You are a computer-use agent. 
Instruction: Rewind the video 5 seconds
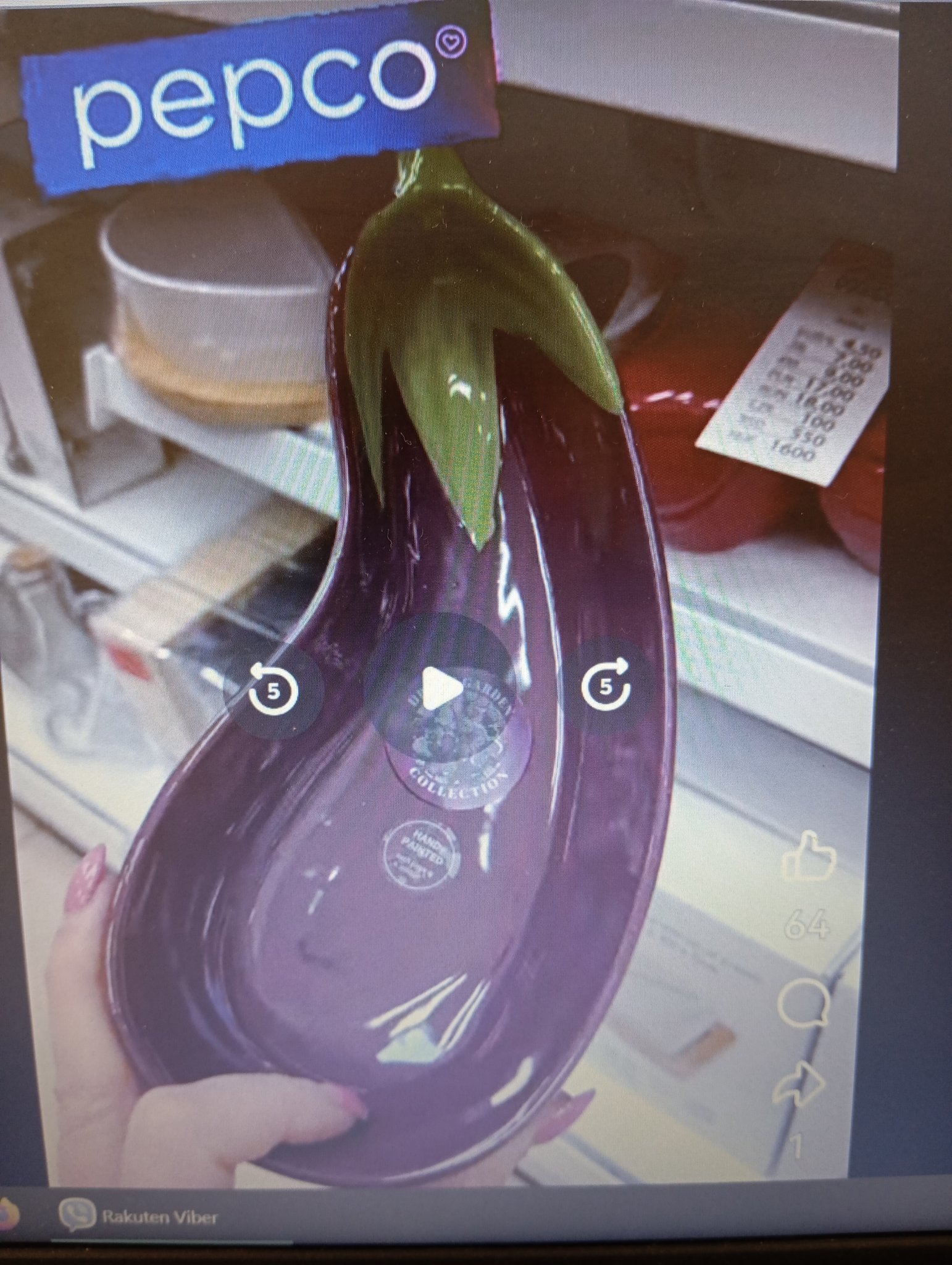tap(273, 690)
